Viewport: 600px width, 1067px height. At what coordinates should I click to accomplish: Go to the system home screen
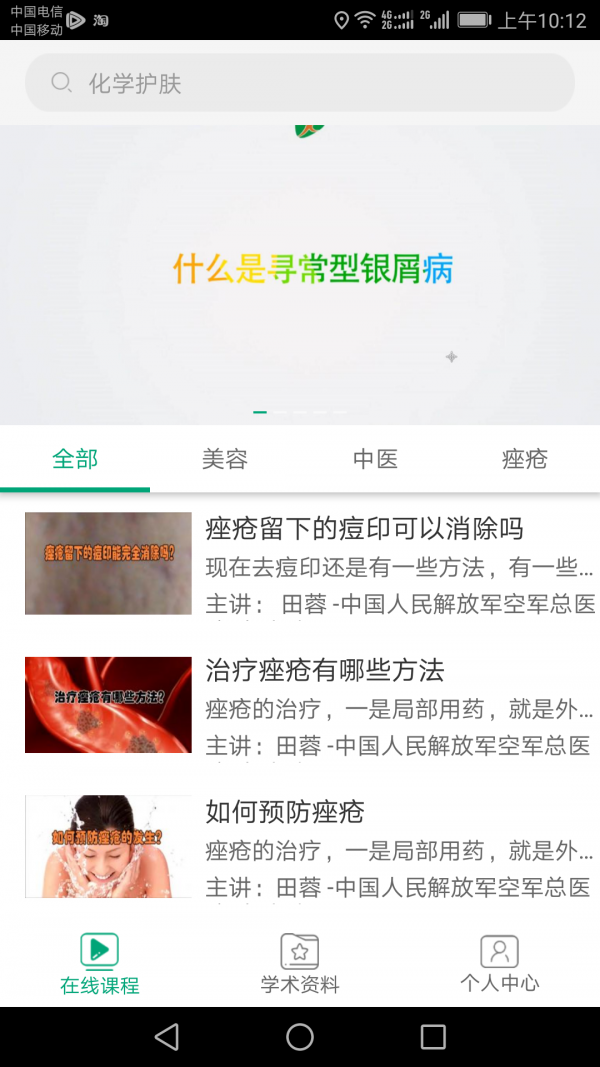[300, 1037]
